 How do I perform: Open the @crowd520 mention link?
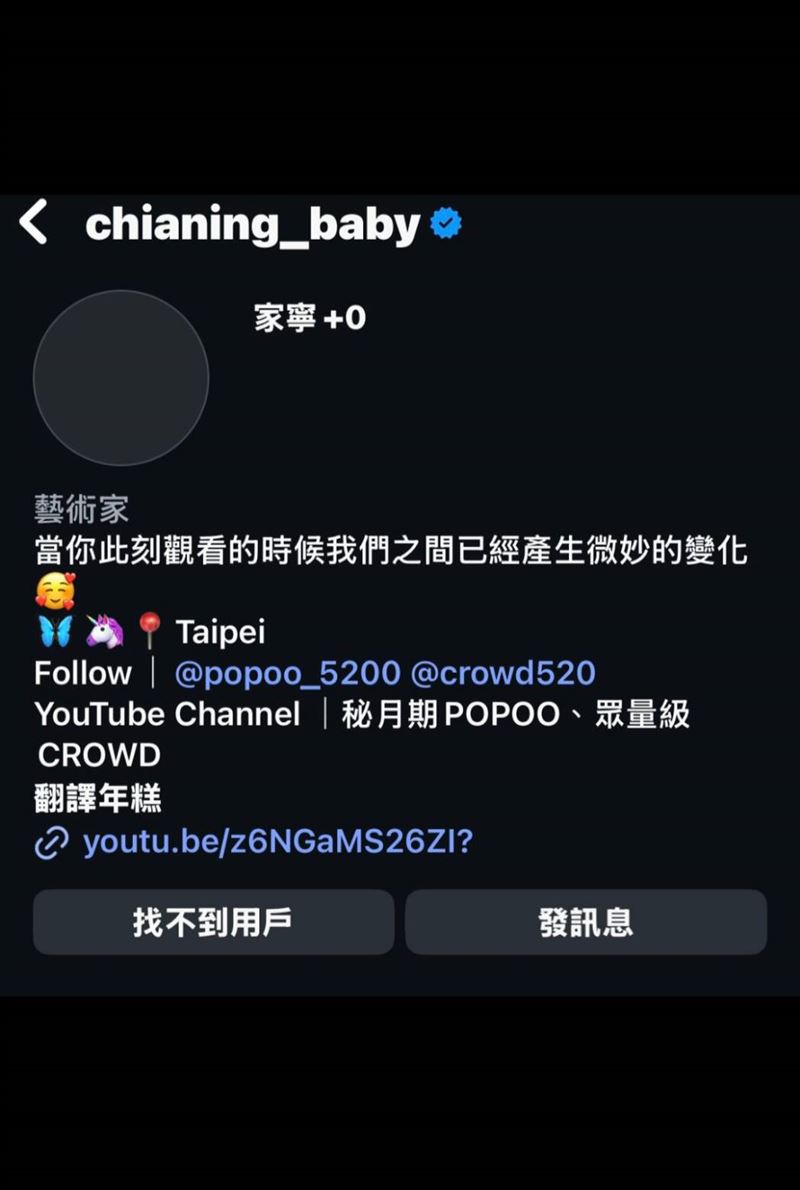(x=503, y=673)
